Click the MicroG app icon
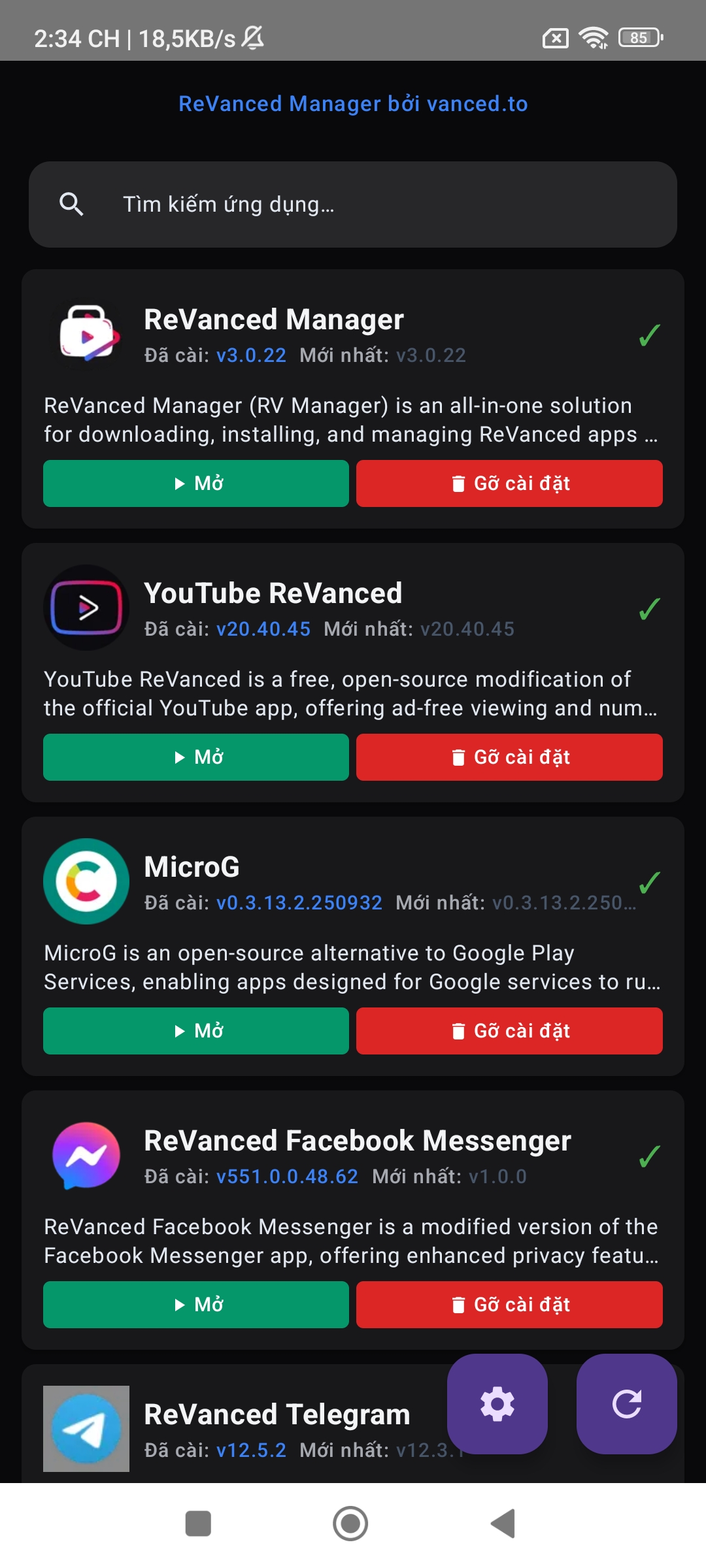 (86, 881)
